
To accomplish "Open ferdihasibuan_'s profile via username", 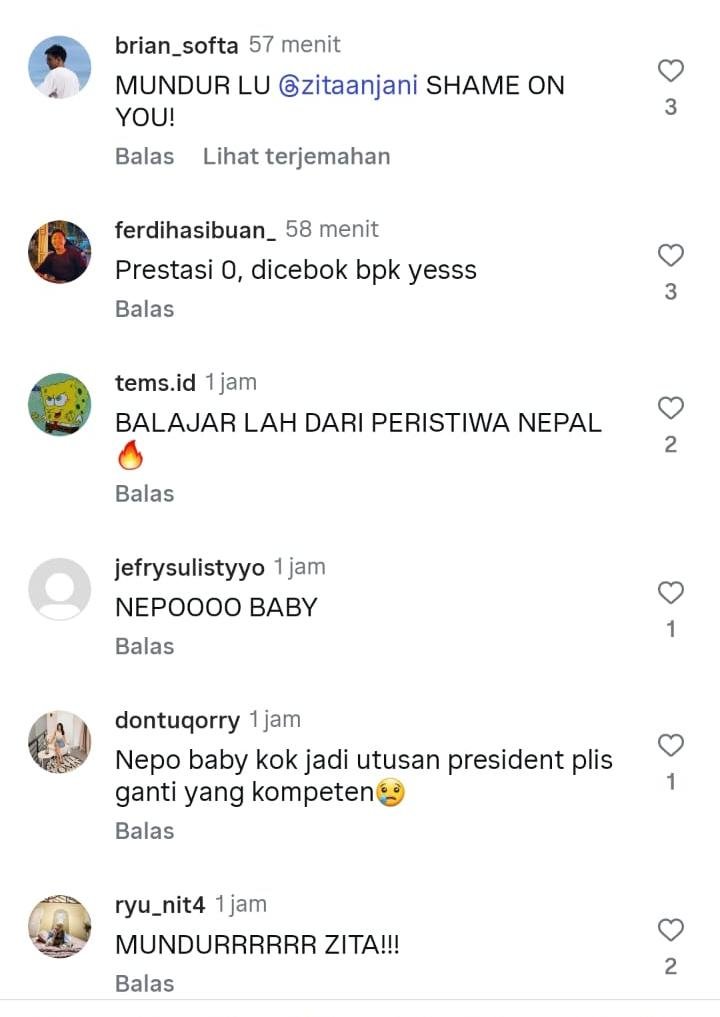I will [x=195, y=230].
